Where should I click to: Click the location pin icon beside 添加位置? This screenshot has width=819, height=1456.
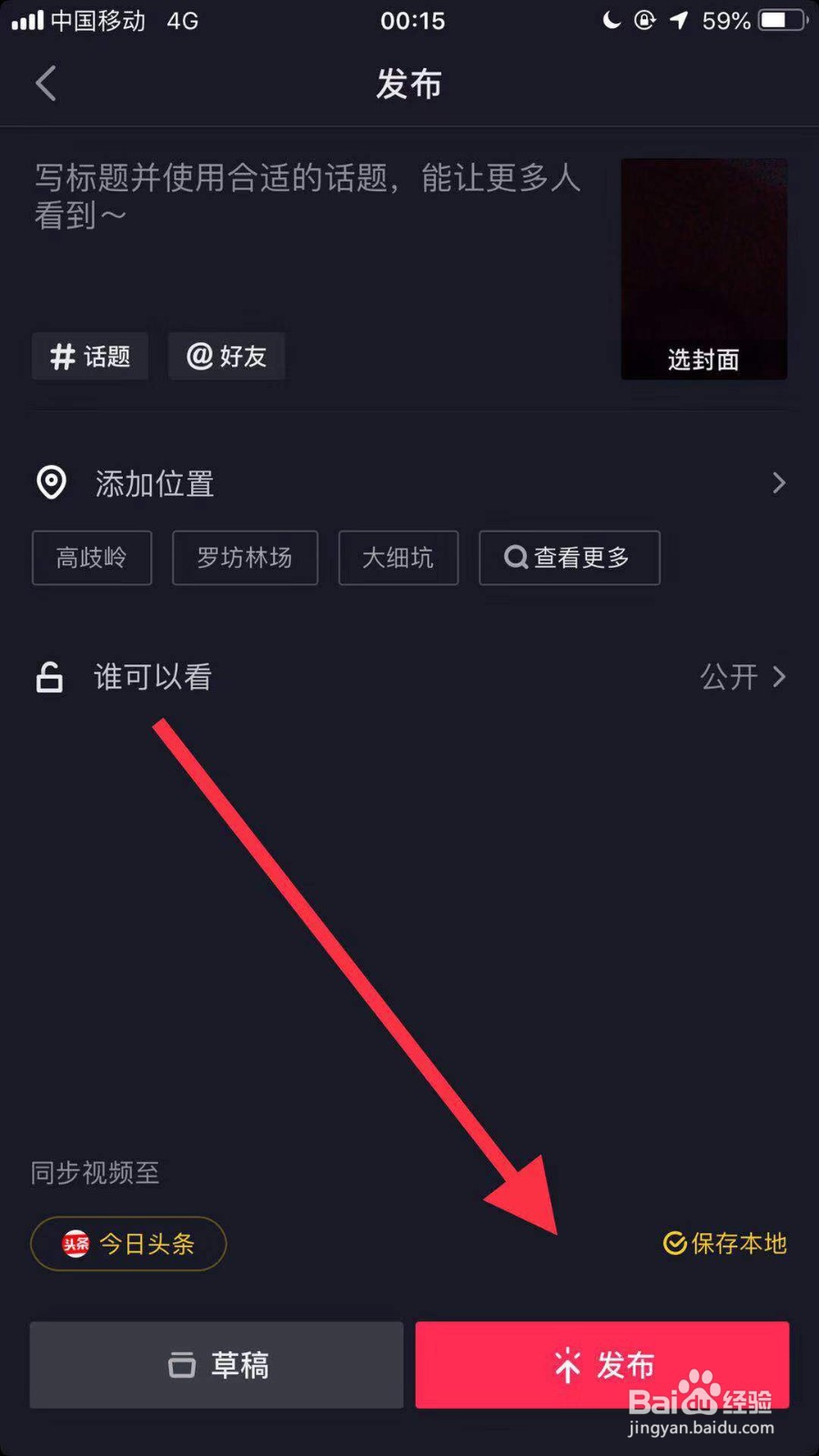50,482
